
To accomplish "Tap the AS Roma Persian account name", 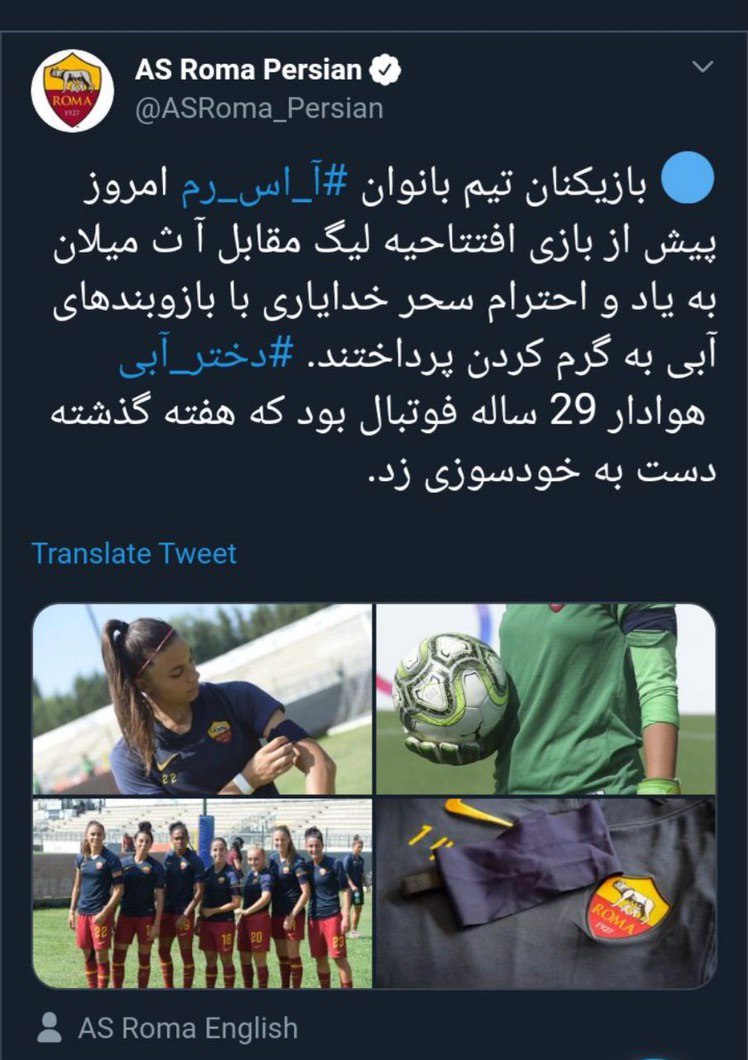I will click(x=248, y=71).
